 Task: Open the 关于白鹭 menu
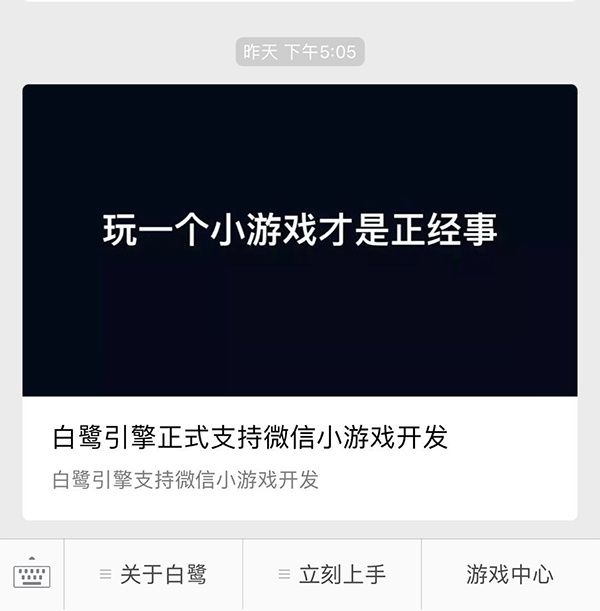154,575
